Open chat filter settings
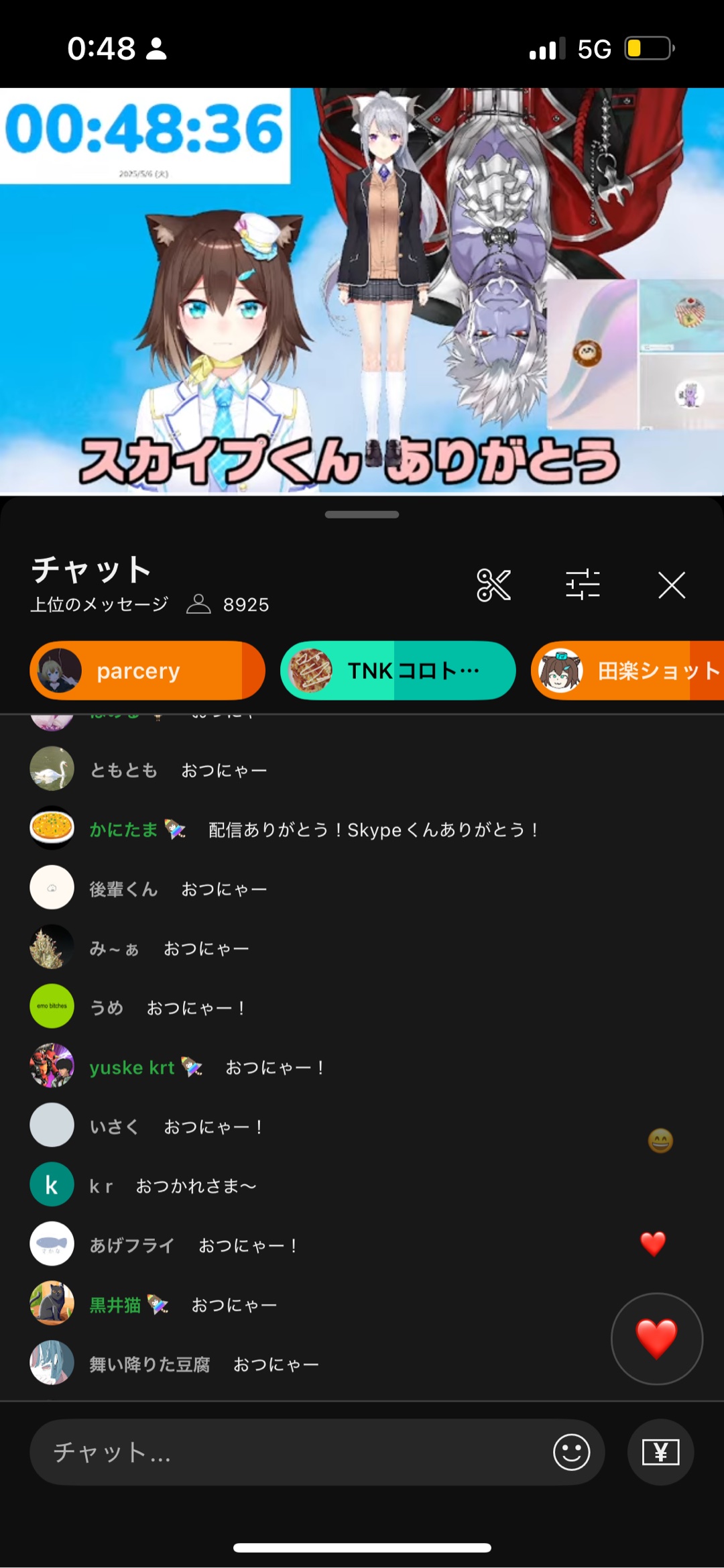Screen dimensions: 724x1568 coord(583,585)
